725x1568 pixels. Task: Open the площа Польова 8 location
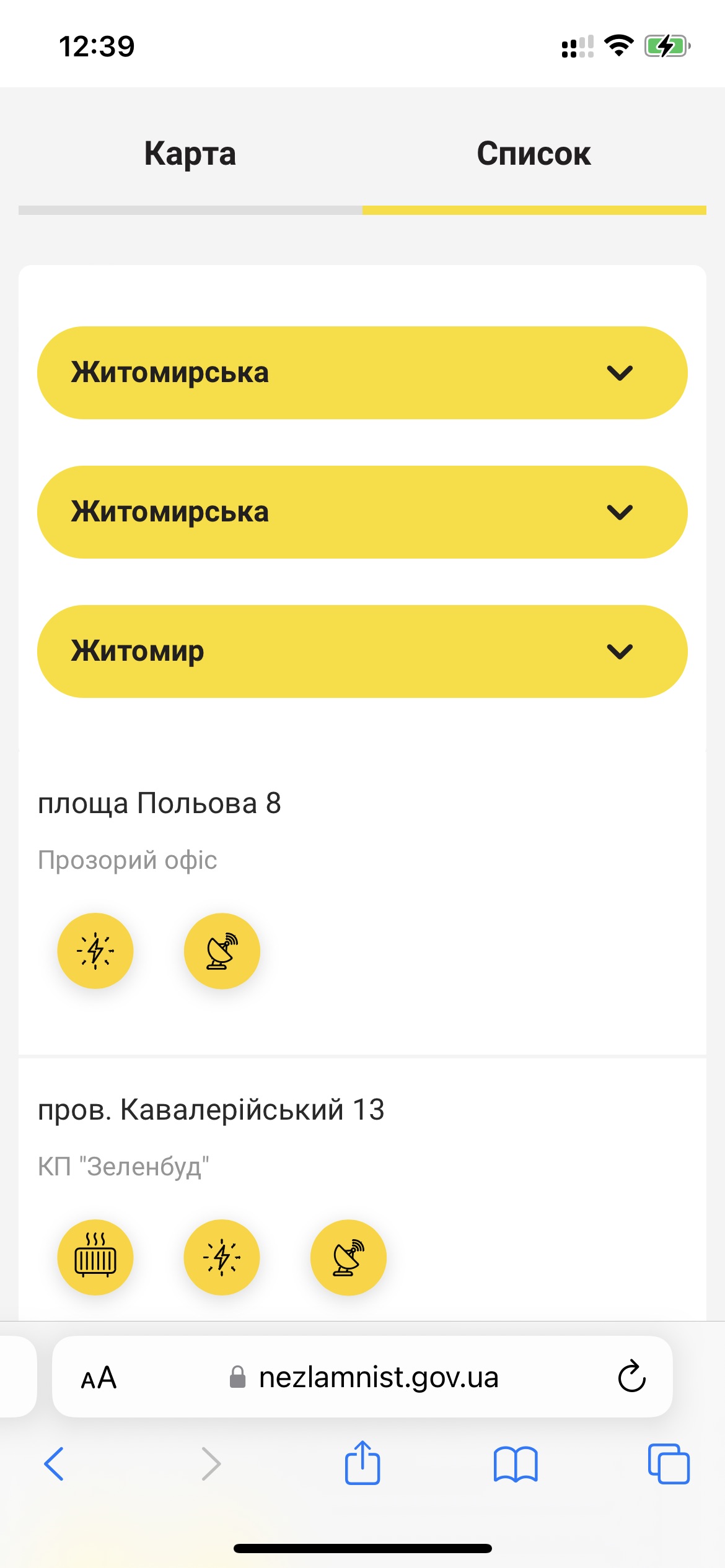[159, 803]
